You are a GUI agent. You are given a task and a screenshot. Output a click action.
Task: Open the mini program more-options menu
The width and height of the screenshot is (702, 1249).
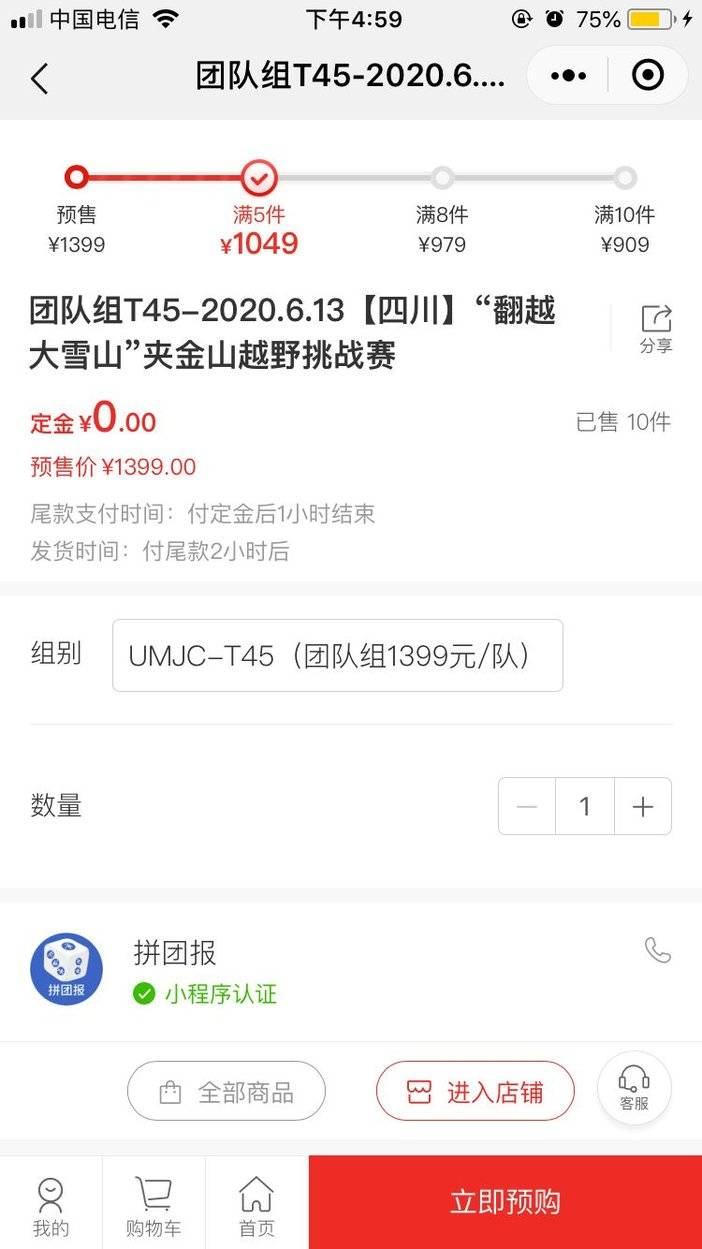[x=568, y=76]
